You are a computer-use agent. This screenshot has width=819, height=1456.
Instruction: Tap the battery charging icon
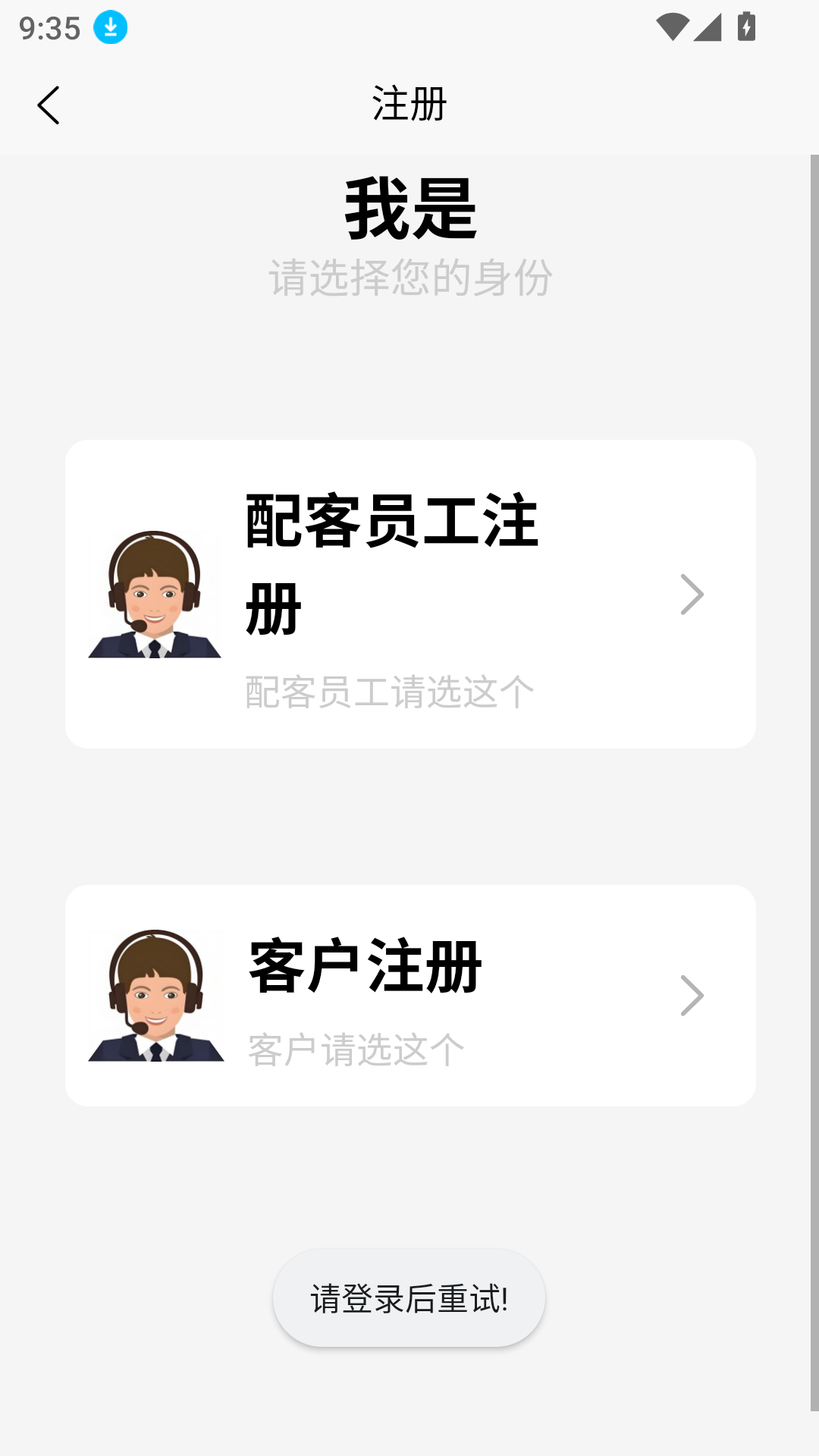click(745, 25)
